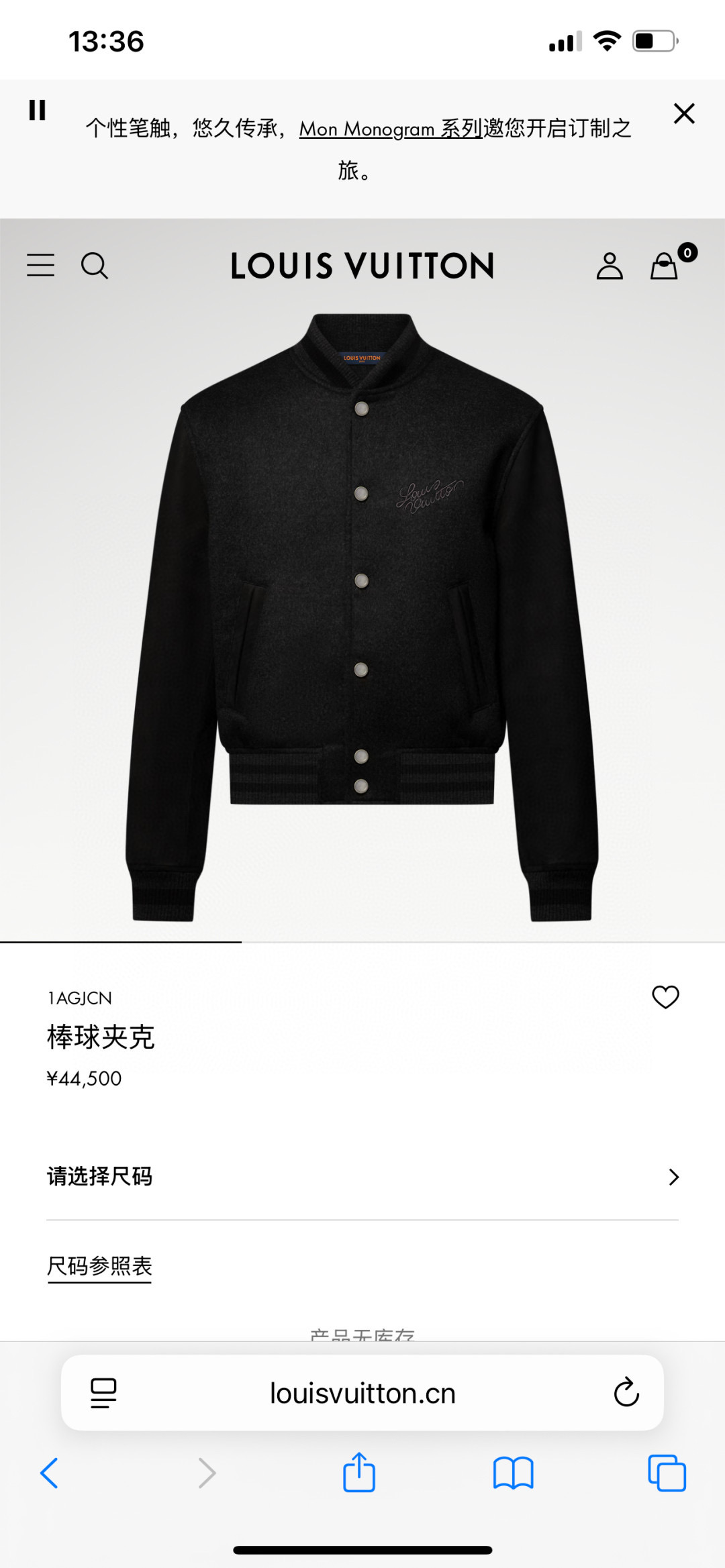Screen dimensions: 725x1568
Task: Open the hamburger navigation menu
Action: 40,266
